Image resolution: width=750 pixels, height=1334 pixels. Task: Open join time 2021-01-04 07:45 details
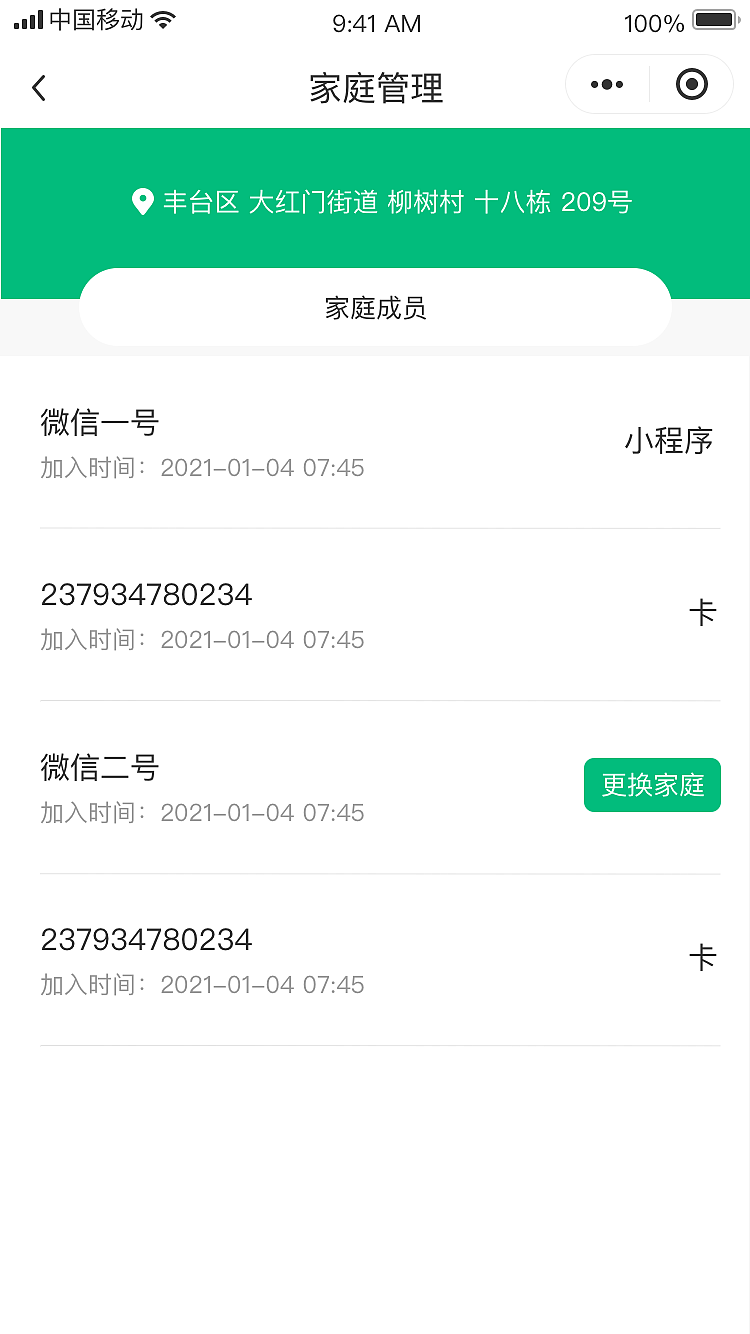[x=201, y=467]
